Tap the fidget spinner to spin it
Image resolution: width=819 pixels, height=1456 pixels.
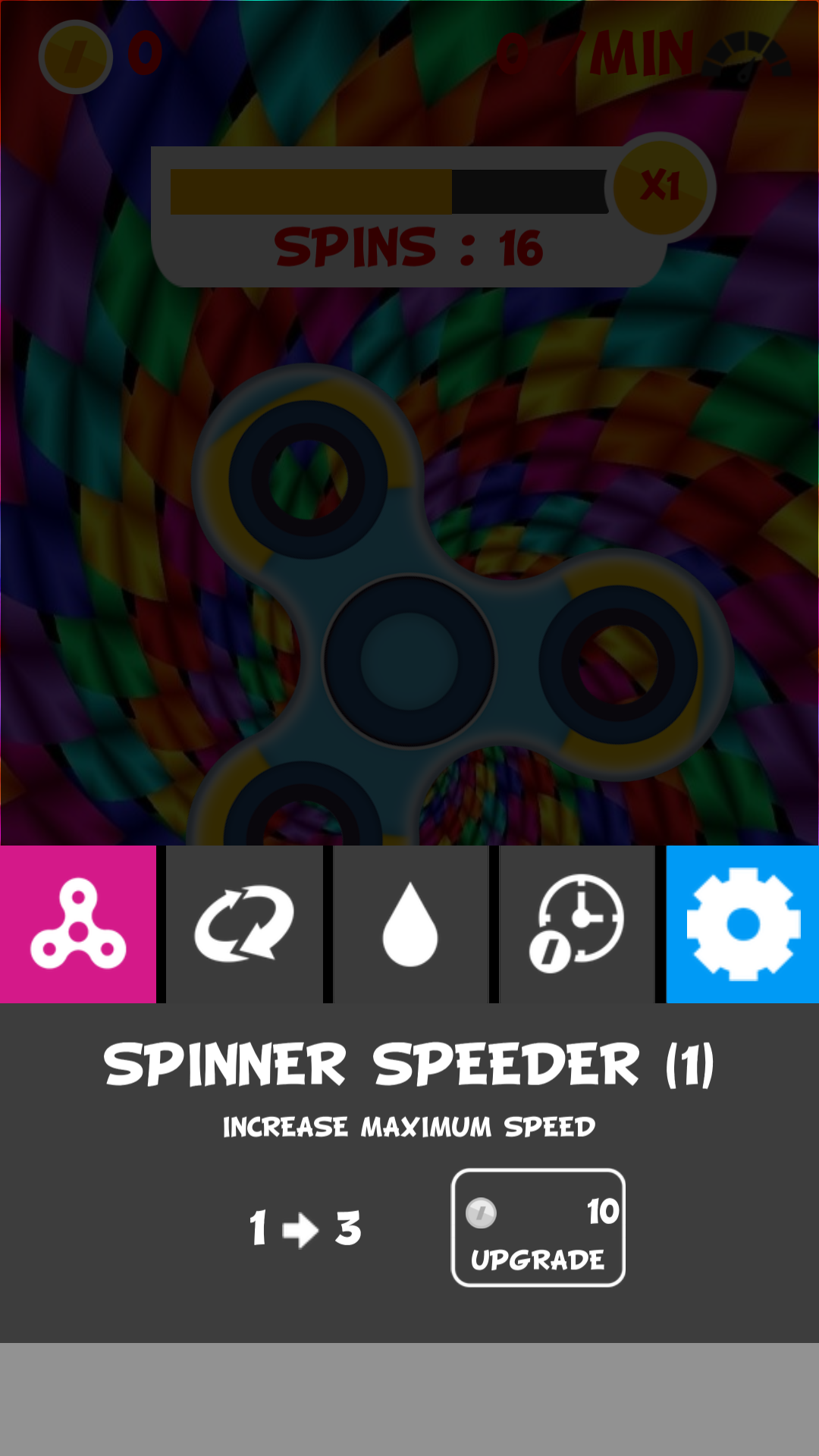[x=409, y=660]
